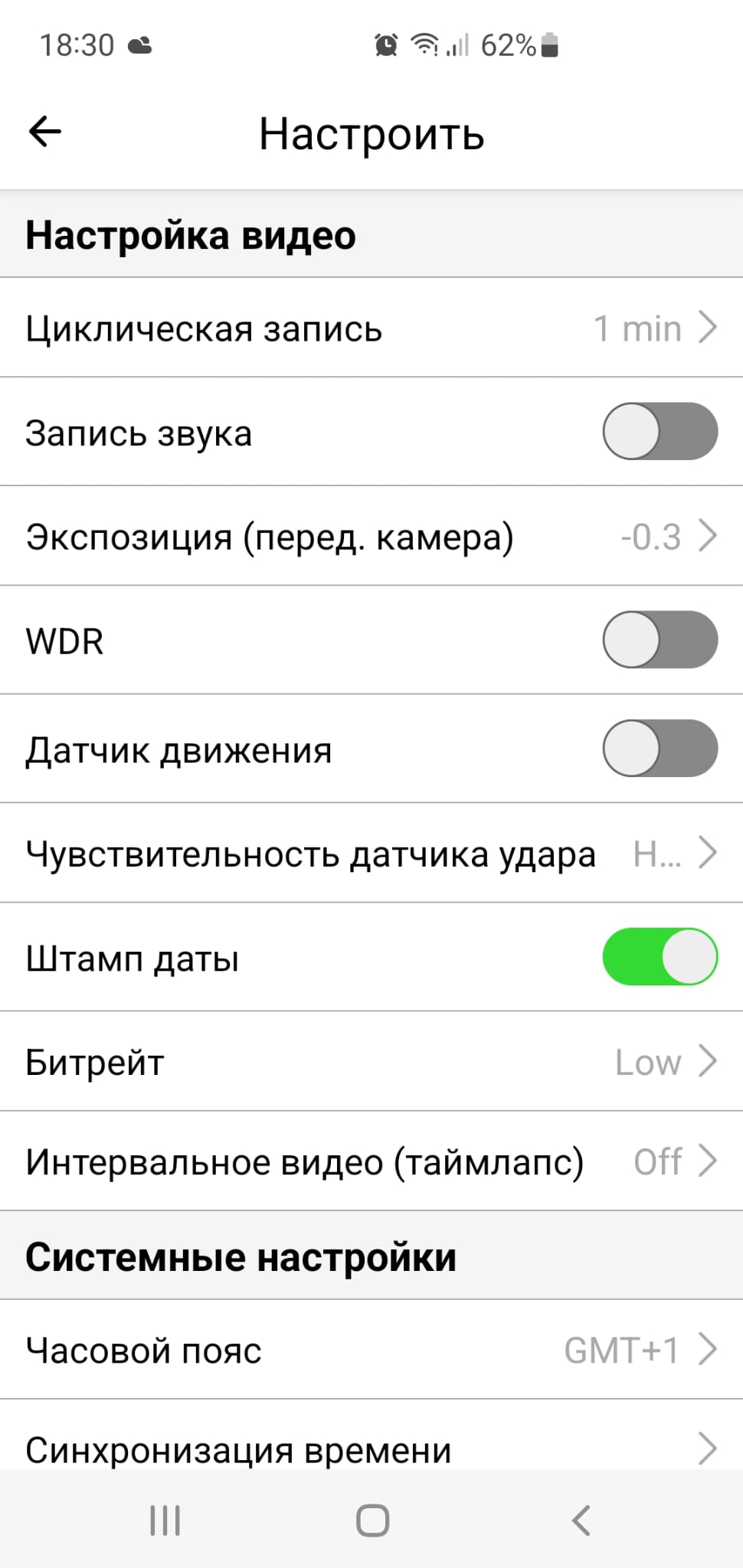Open the Циклическая запись setting

[x=371, y=328]
